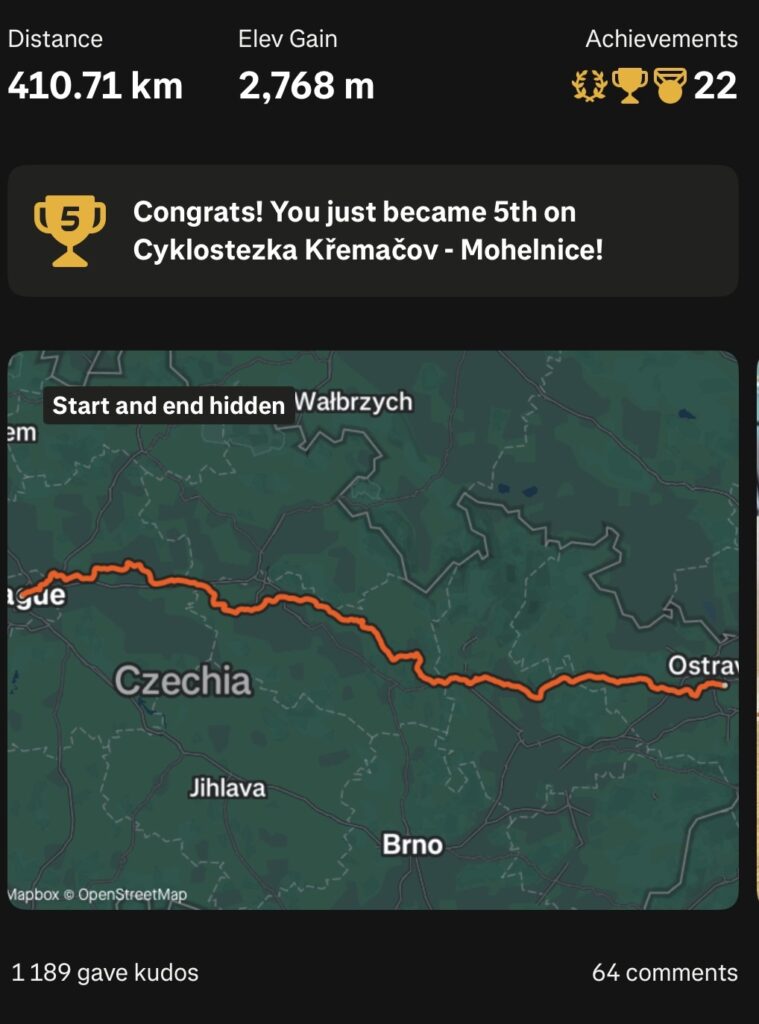Open the route map of the ride
759x1024 pixels.
coord(373,630)
